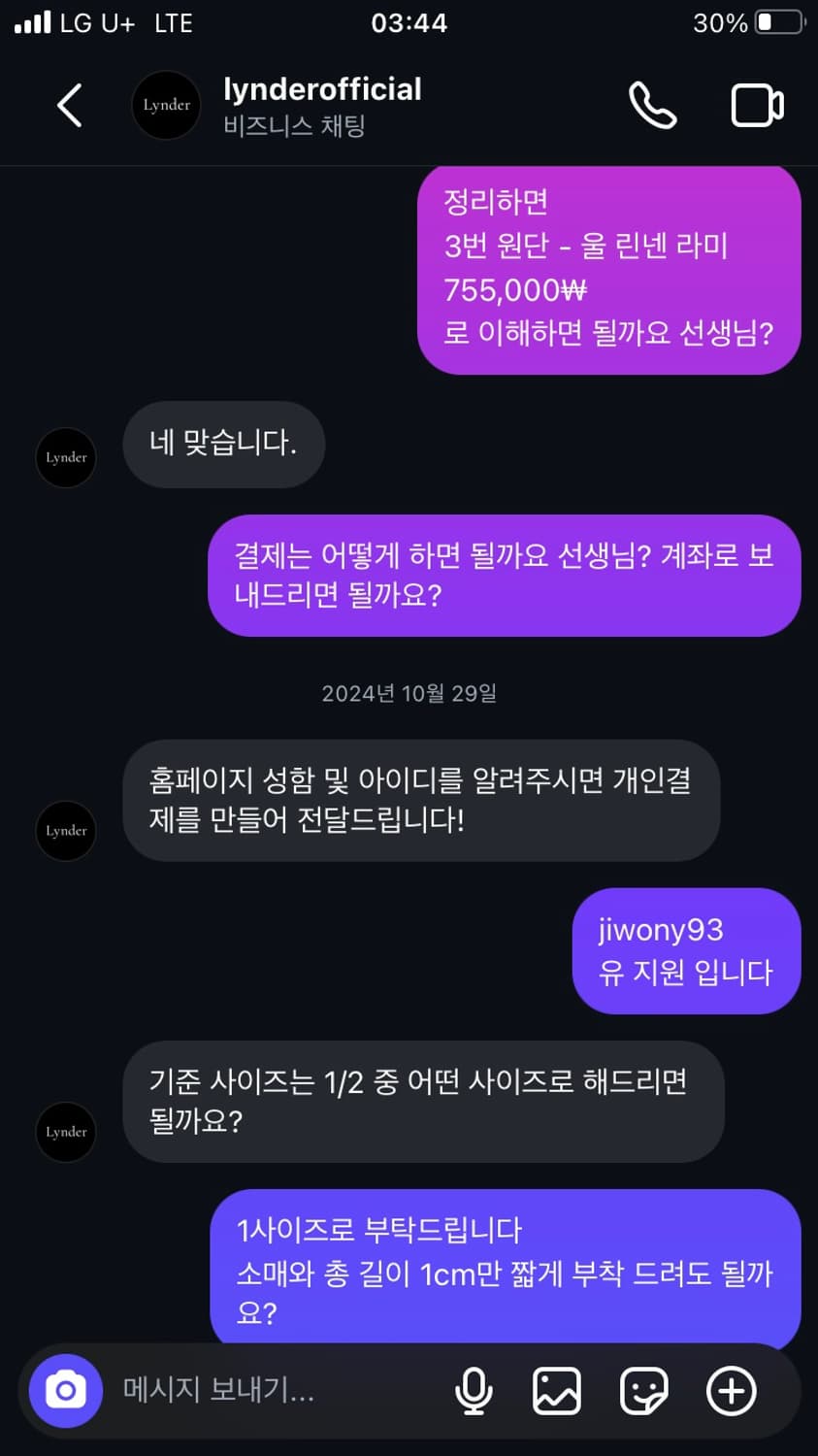Open the sticker picker

(643, 1391)
